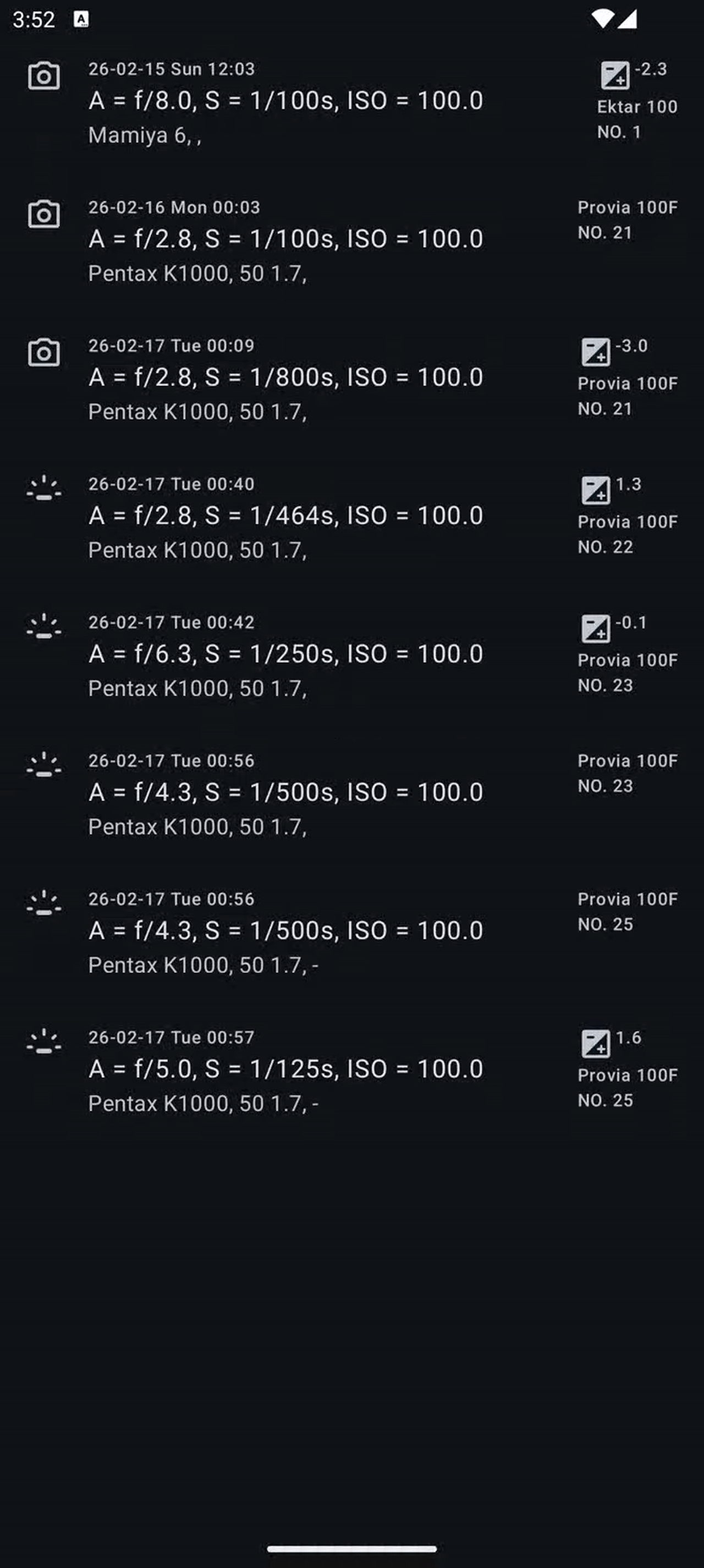Select the 1/800s exposure logged at 00:09
The image size is (704, 1568).
[286, 377]
